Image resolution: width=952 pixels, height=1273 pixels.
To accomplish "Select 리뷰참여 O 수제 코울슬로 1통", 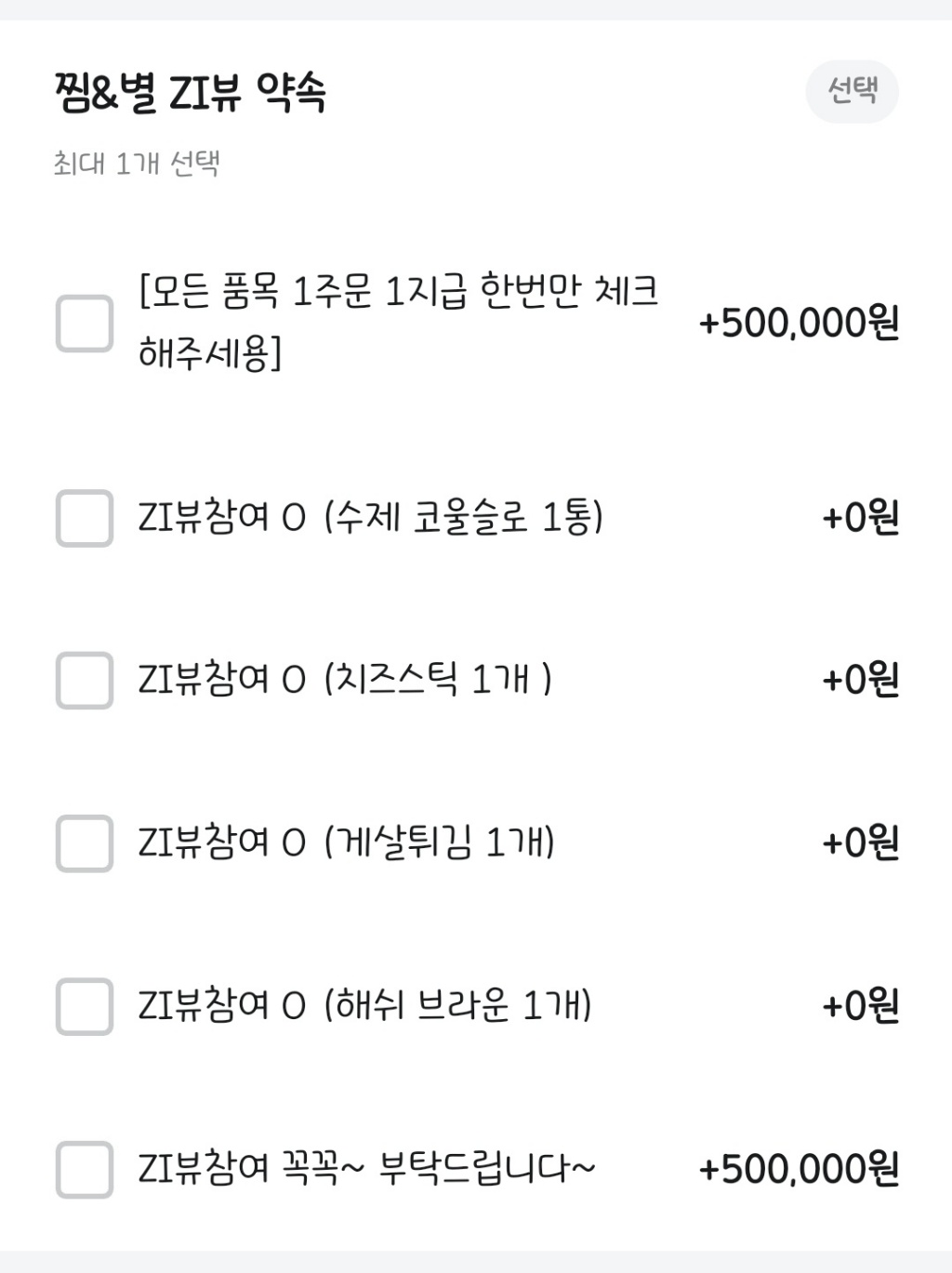I will [x=85, y=518].
